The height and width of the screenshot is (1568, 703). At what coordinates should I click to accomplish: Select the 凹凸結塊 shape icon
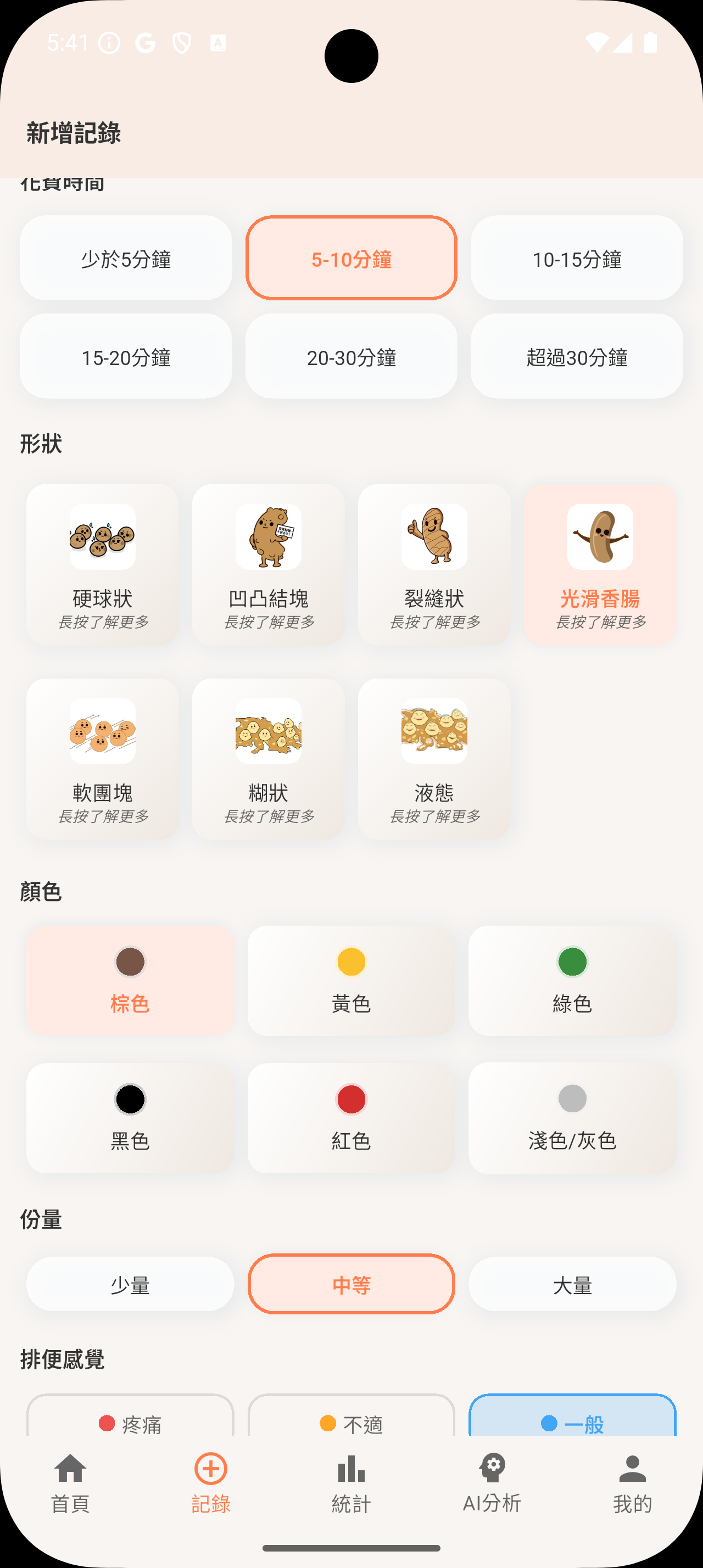[x=268, y=537]
